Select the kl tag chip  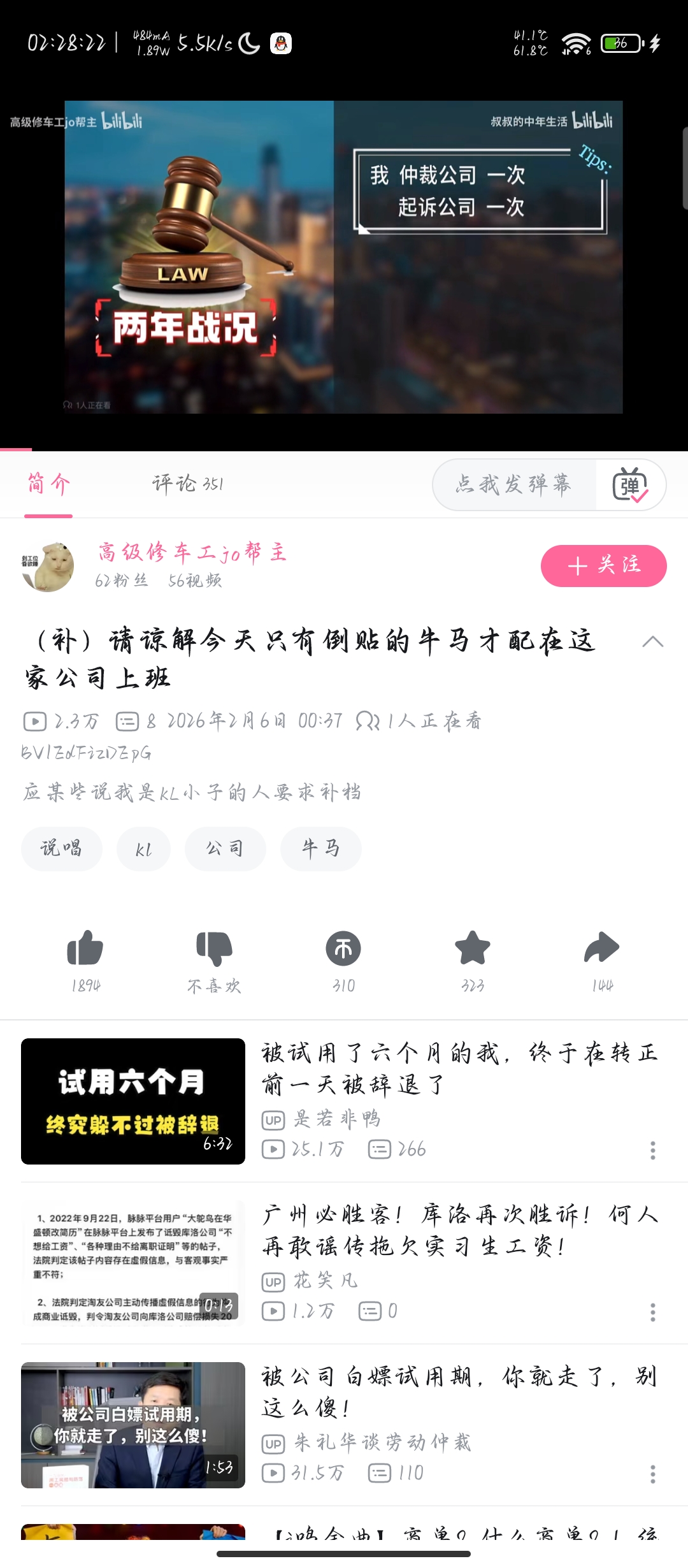pyautogui.click(x=143, y=848)
